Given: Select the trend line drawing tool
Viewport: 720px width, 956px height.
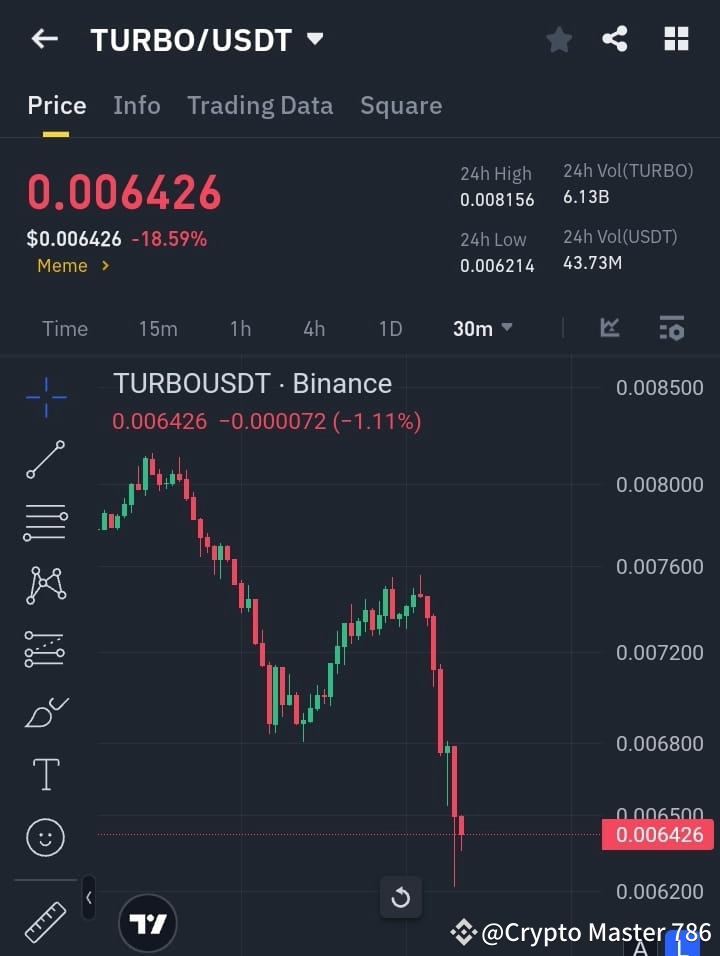Looking at the screenshot, I should click(45, 460).
